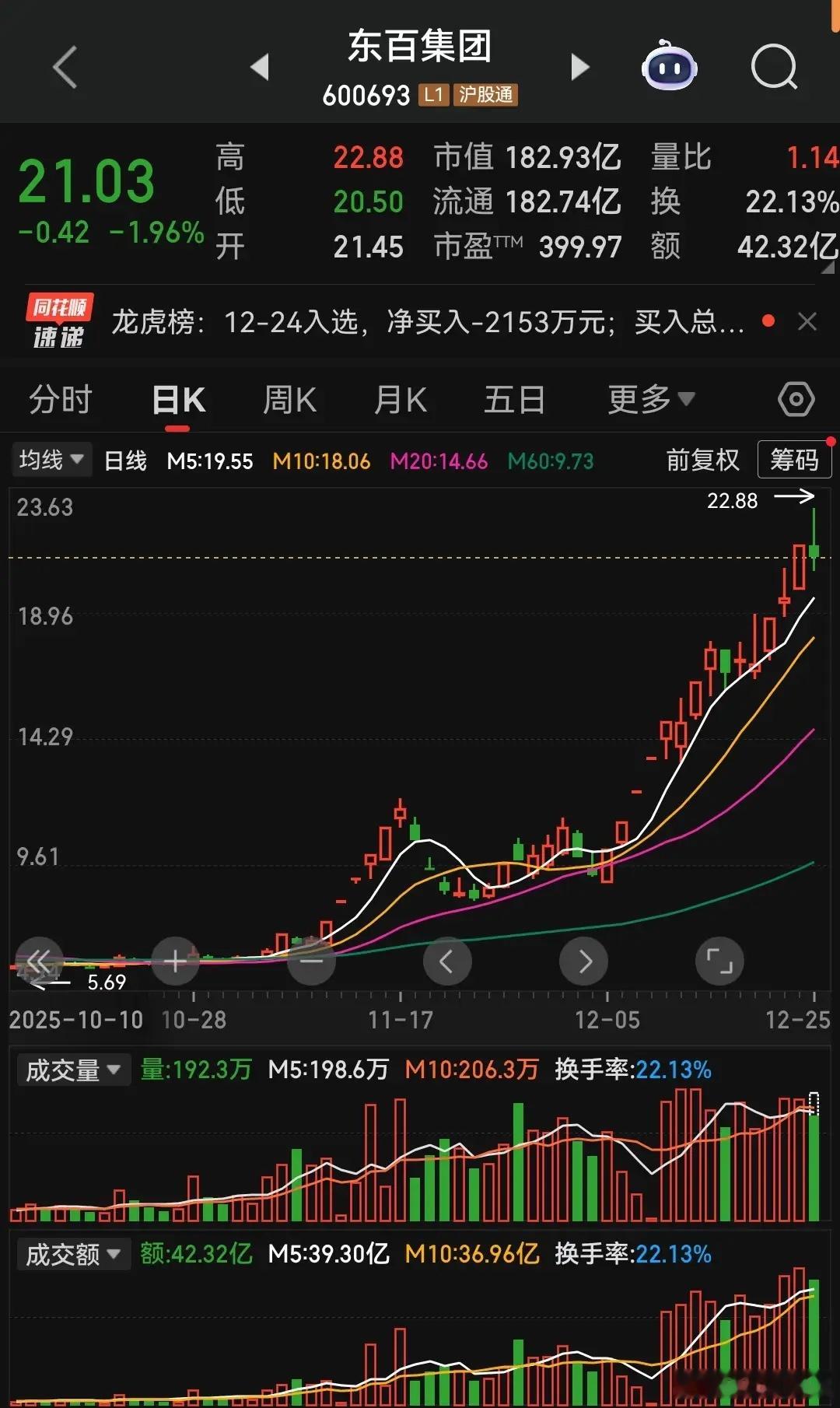Dismiss the 速递 news banner
Image resolution: width=840 pixels, height=1408 pixels.
(x=807, y=322)
